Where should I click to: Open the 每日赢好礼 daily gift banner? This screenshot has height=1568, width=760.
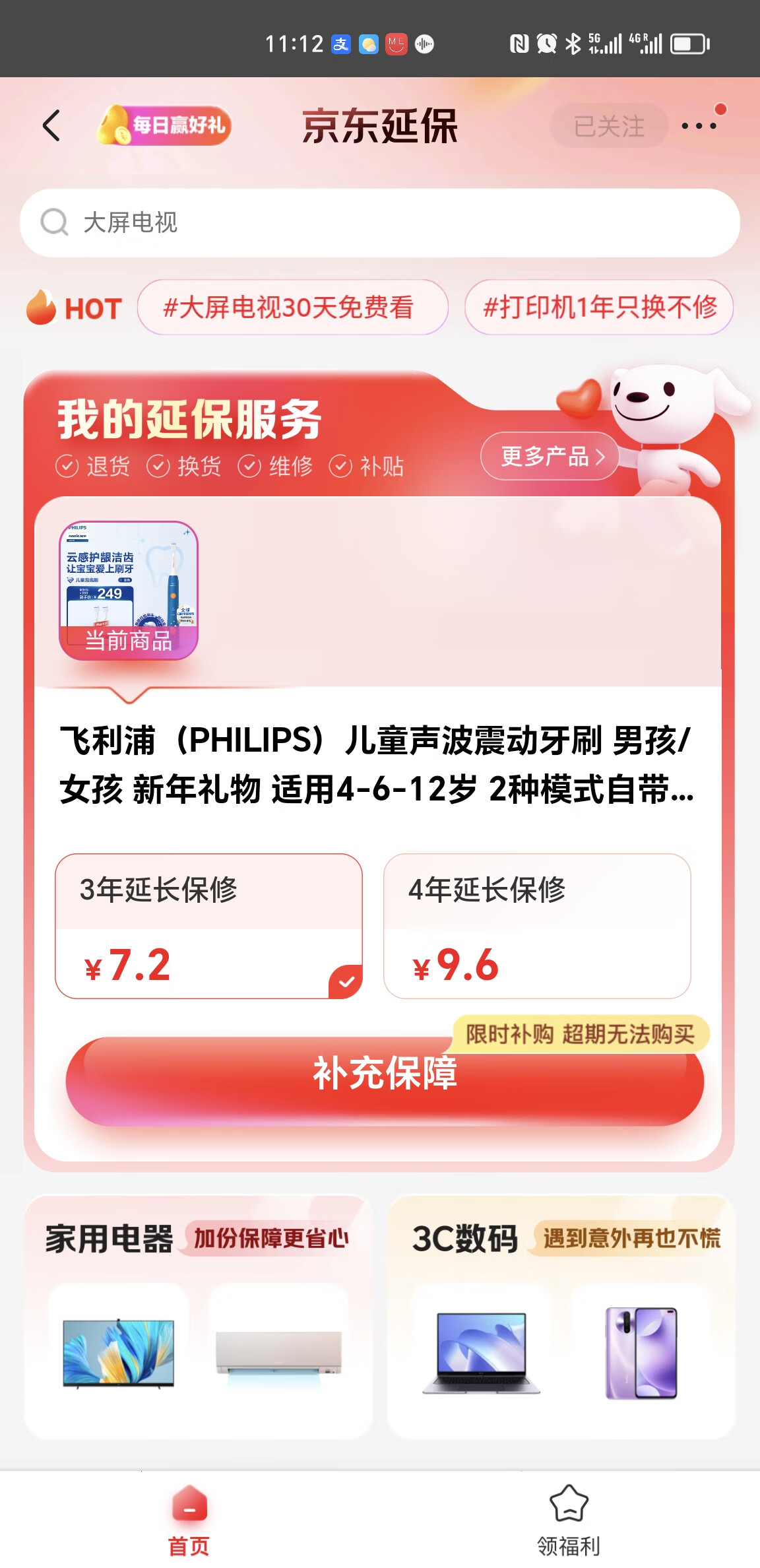pyautogui.click(x=164, y=125)
